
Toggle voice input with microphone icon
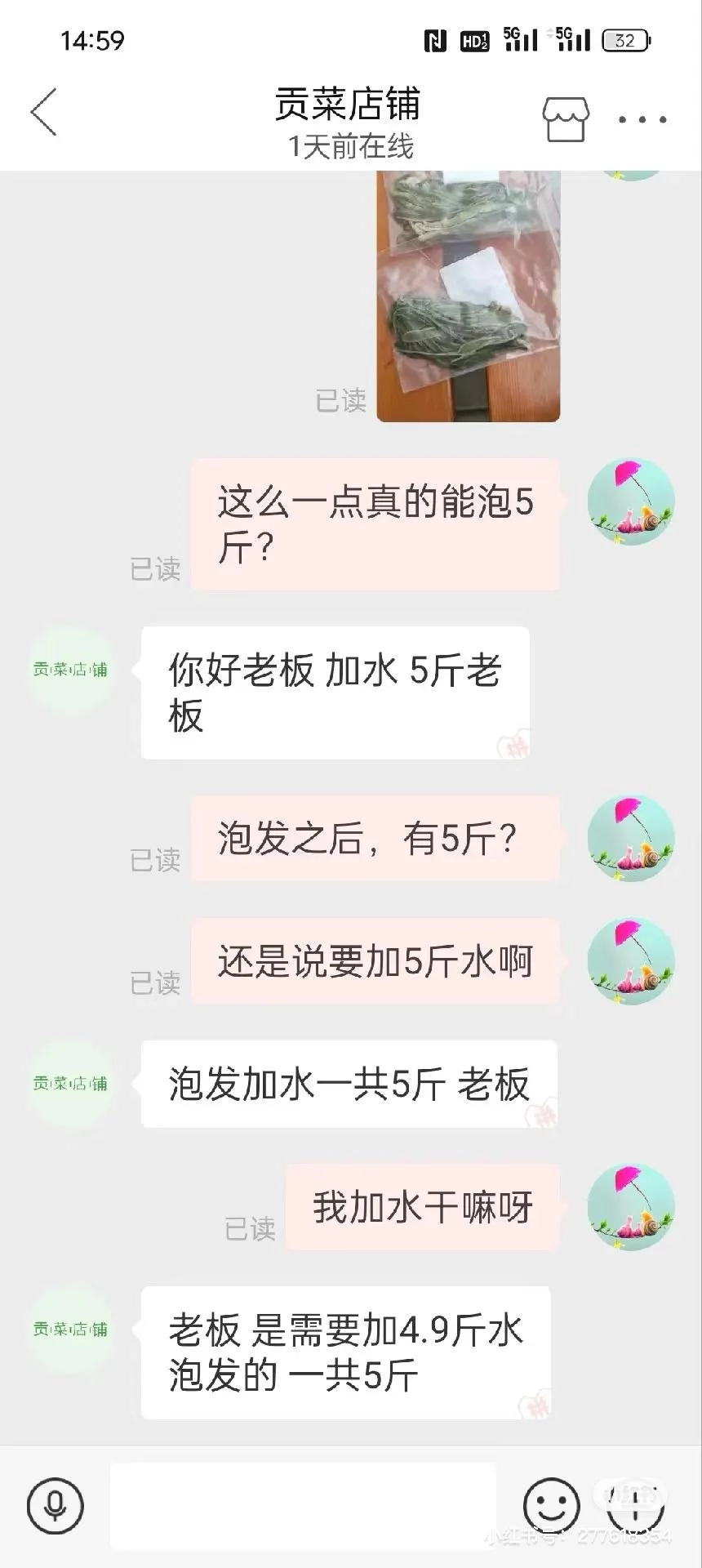54,1507
